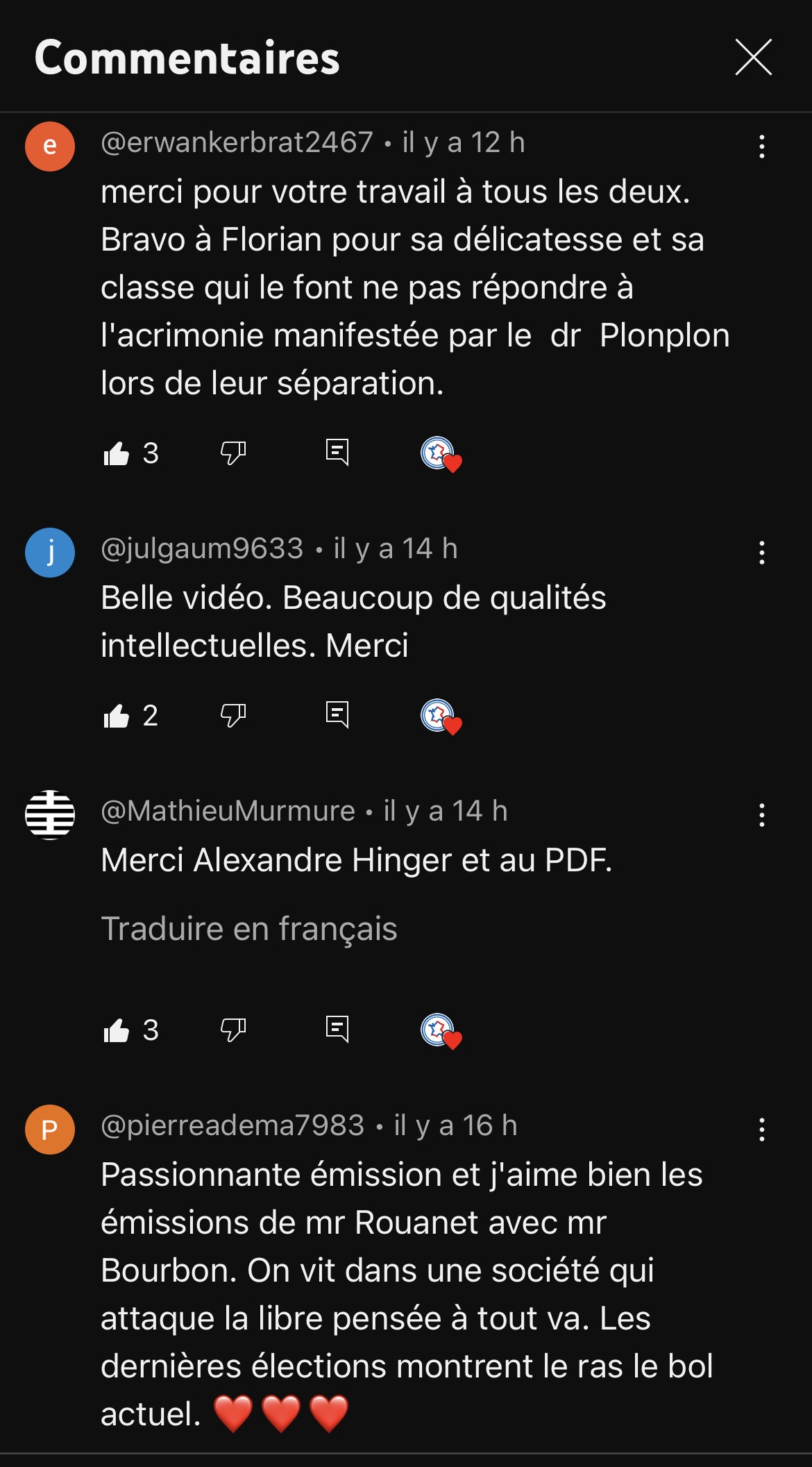View @erwankerbrat2467's profile avatar
Viewport: 812px width, 1467px height.
50,146
